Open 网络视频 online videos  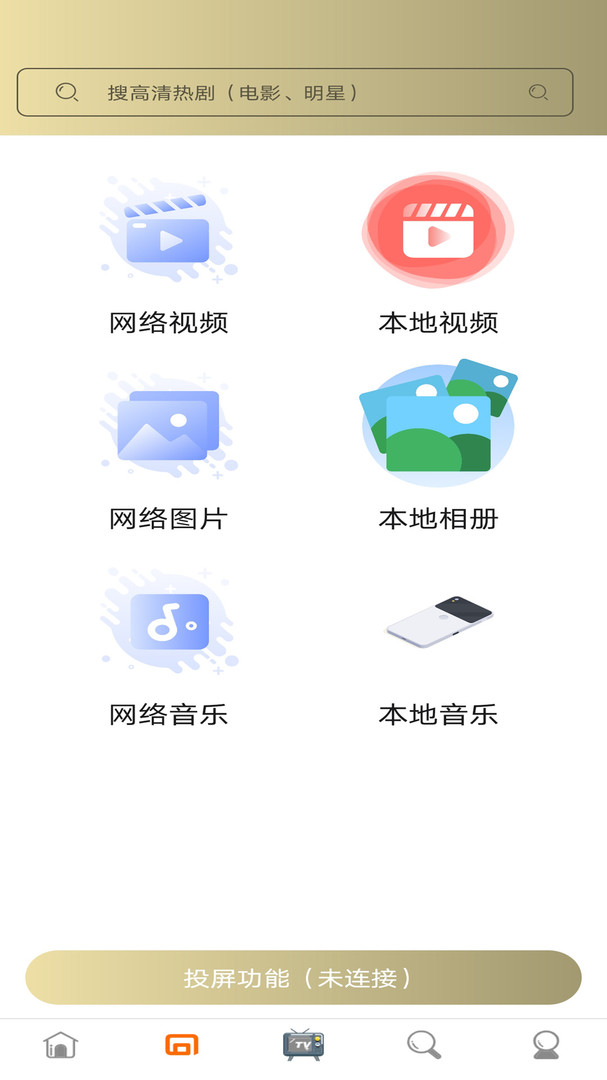169,255
